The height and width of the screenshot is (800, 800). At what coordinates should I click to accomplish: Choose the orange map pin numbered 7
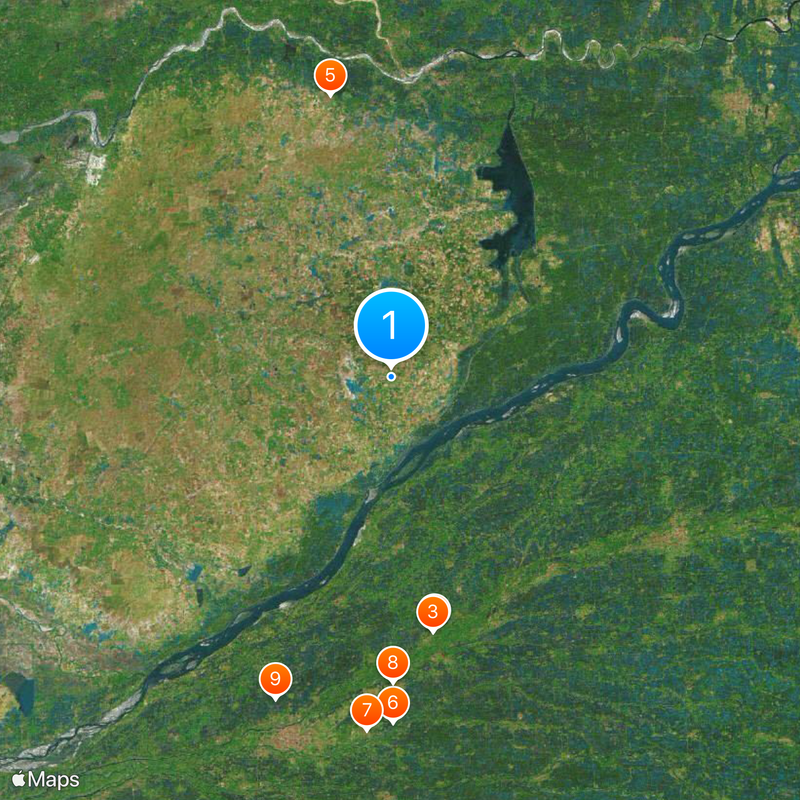click(x=365, y=710)
